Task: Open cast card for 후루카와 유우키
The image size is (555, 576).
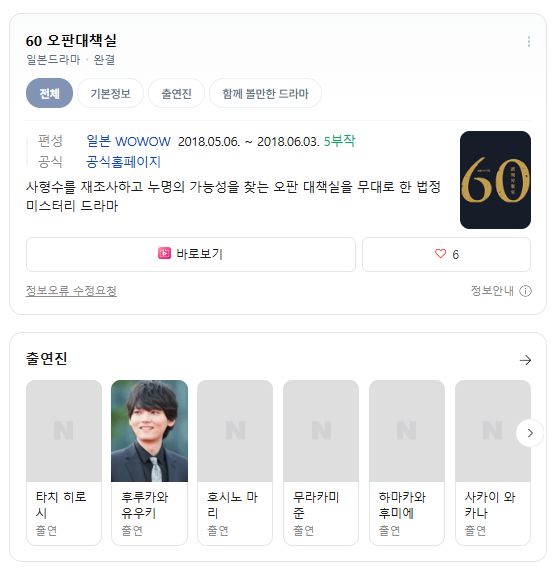Action: (x=149, y=462)
